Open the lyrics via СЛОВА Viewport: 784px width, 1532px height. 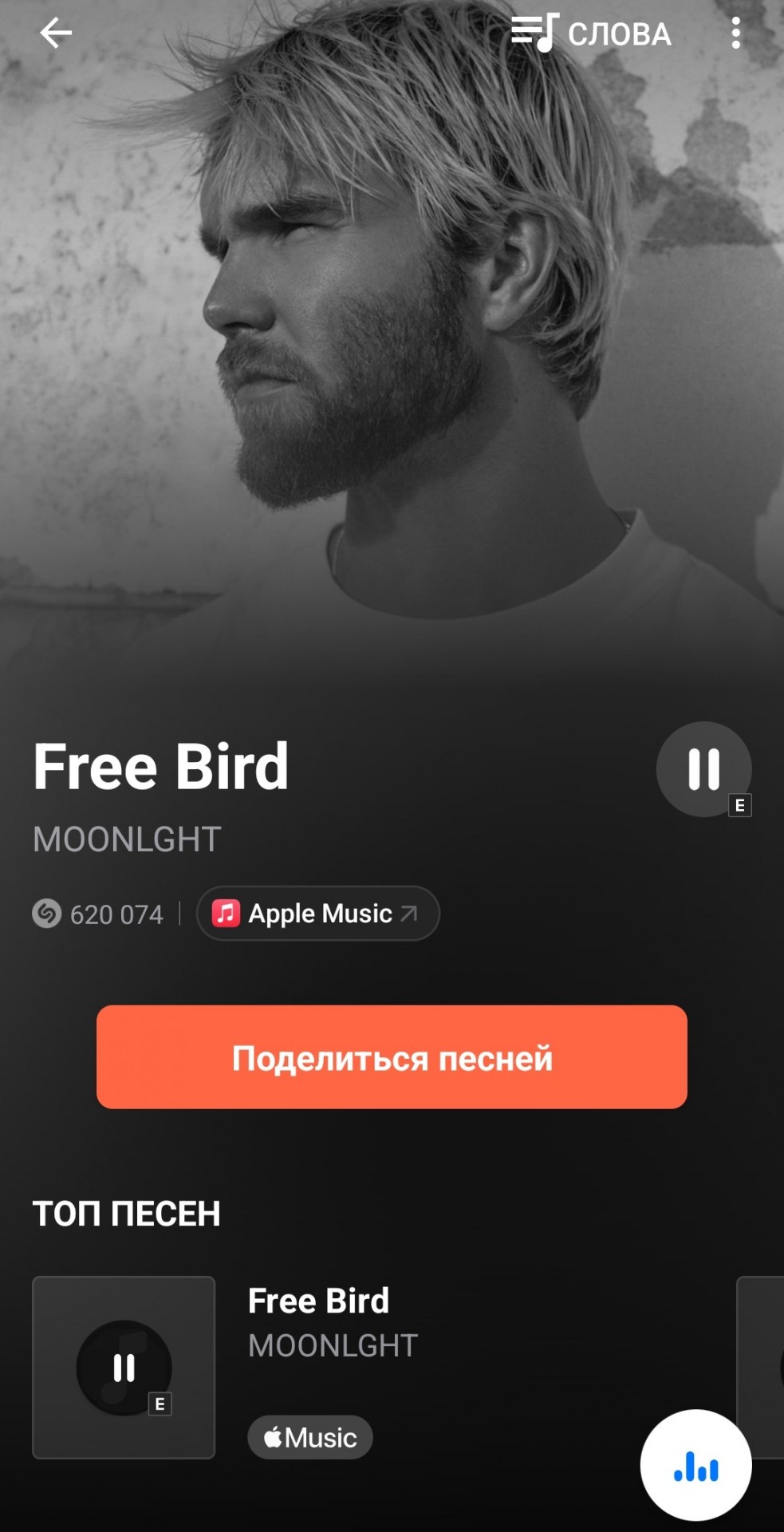[x=592, y=34]
